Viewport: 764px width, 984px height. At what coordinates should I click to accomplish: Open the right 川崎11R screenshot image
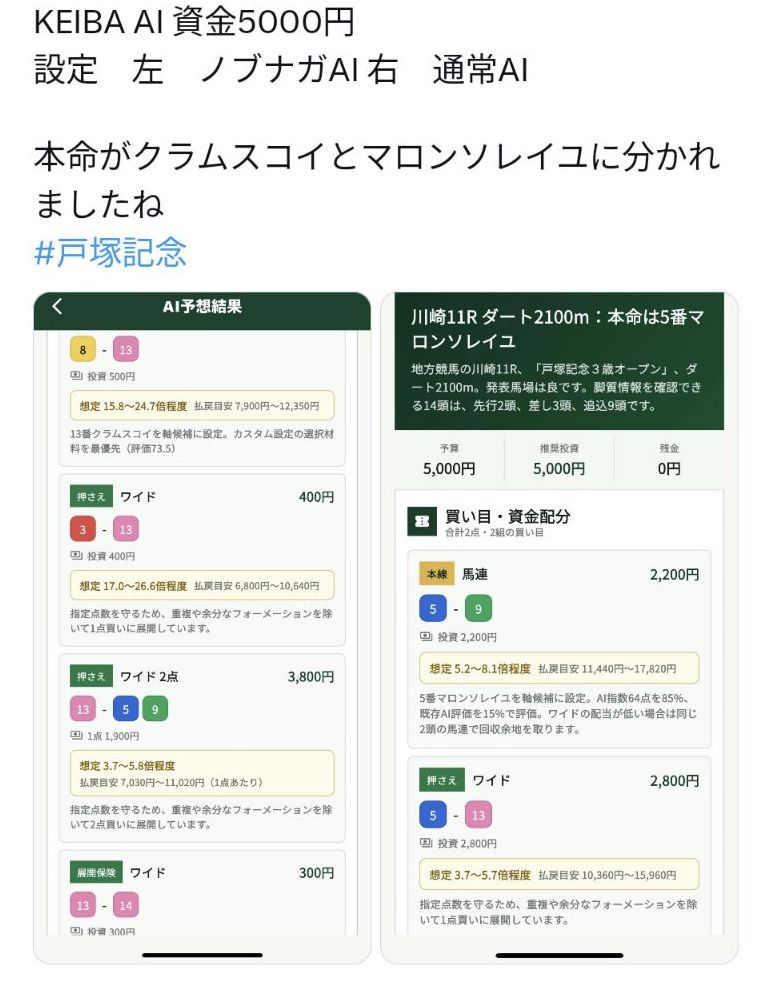559,628
